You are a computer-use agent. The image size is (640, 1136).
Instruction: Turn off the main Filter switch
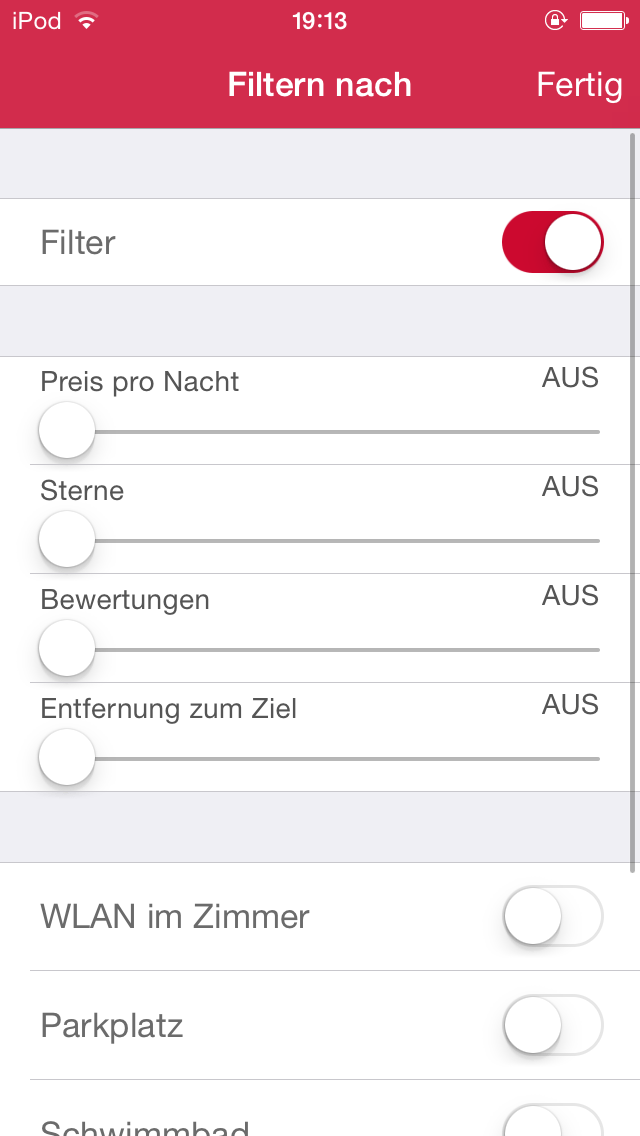click(x=553, y=242)
